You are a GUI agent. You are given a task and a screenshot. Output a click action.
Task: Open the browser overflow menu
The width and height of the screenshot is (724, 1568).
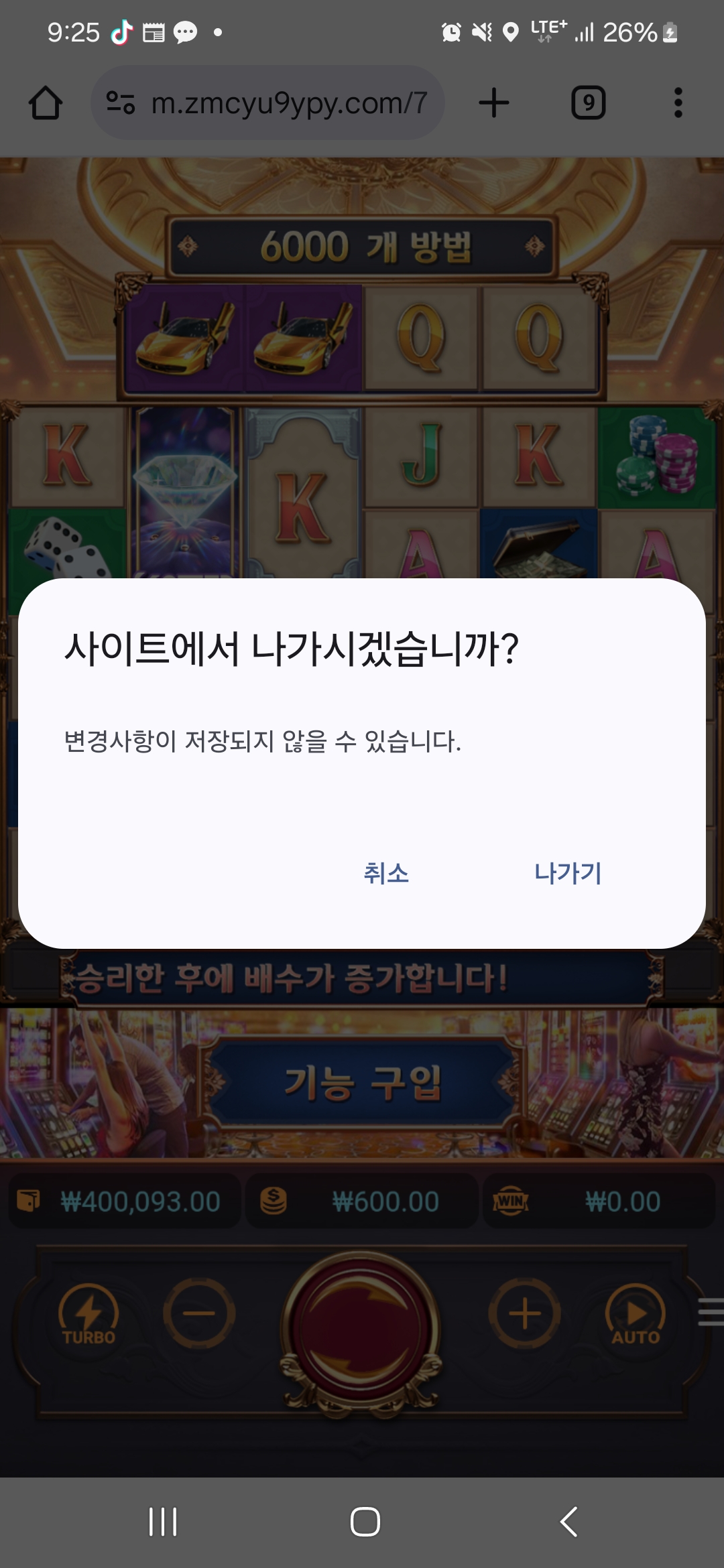678,103
